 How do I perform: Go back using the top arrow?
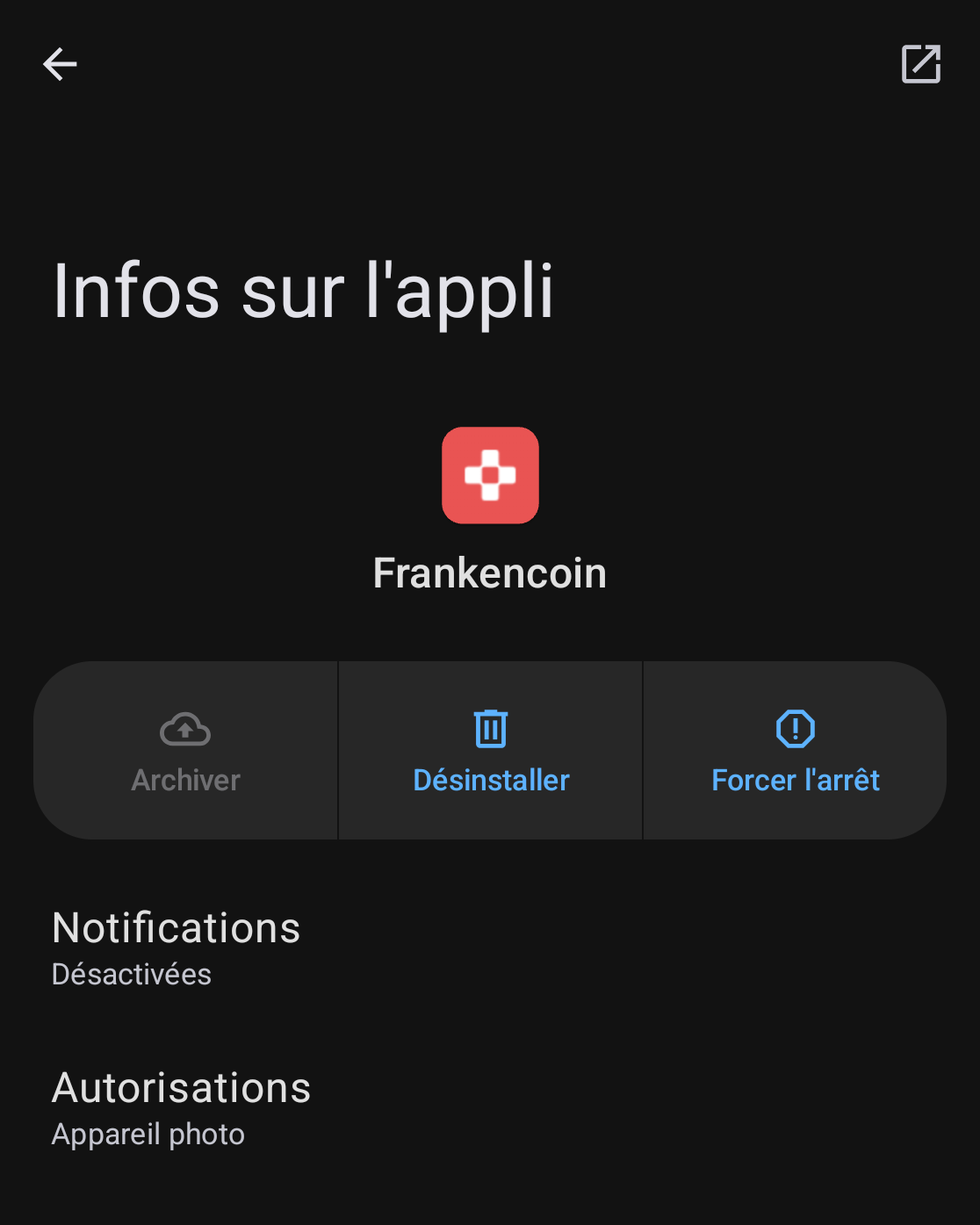[60, 64]
